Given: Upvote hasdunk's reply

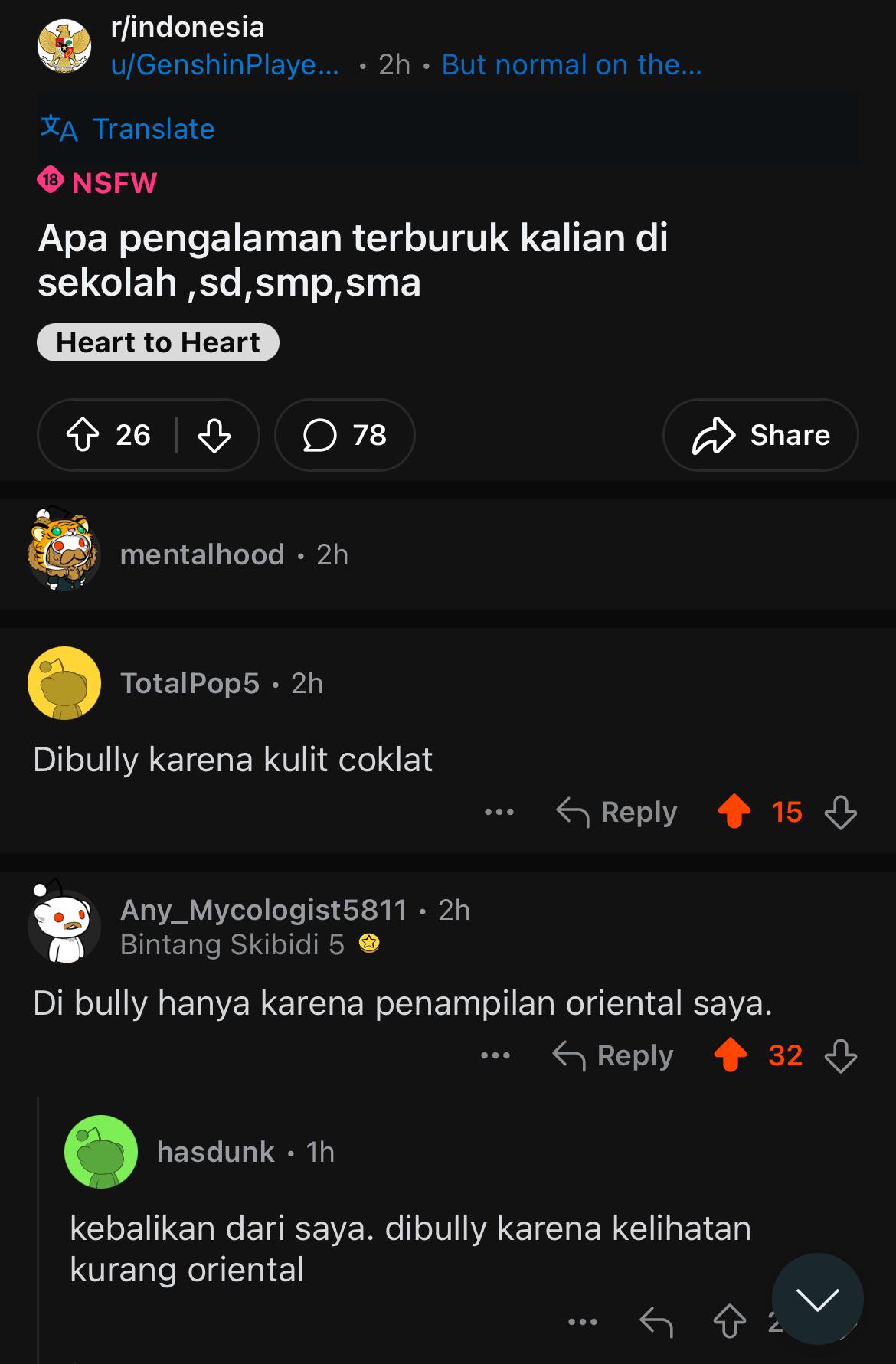Looking at the screenshot, I should (729, 1321).
